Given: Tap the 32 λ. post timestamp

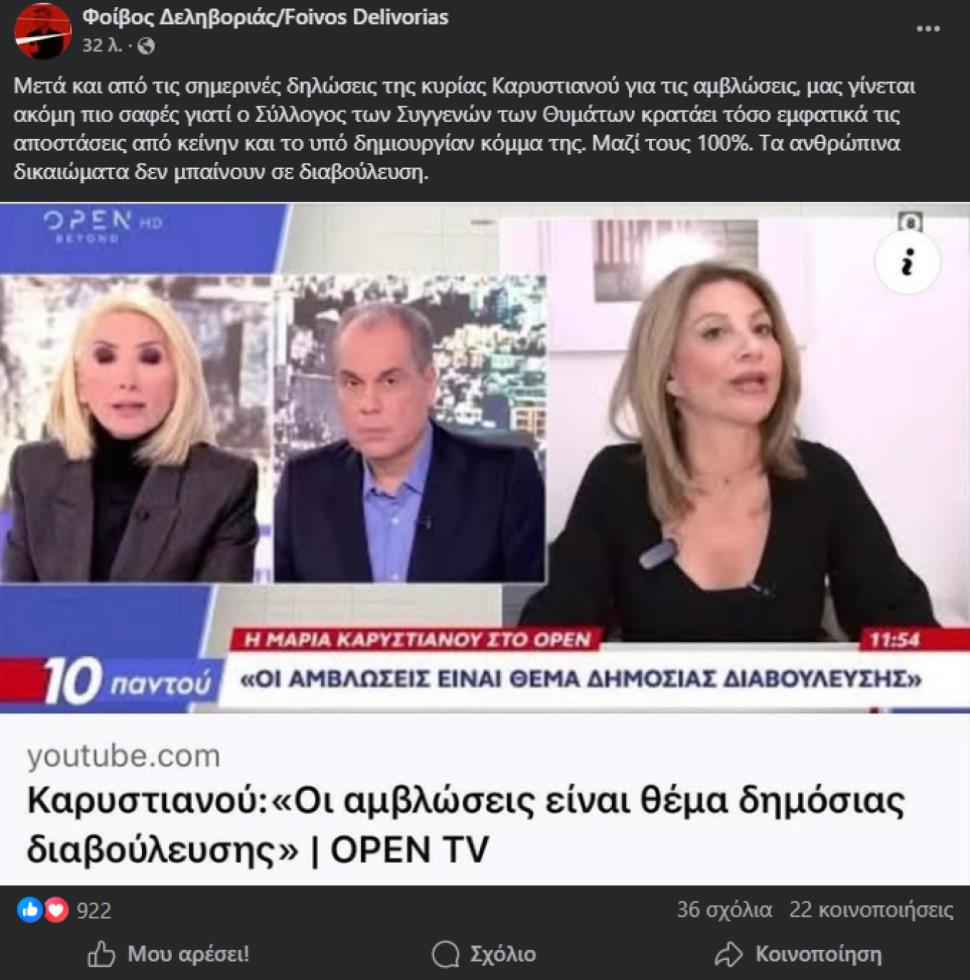Looking at the screenshot, I should coord(102,45).
